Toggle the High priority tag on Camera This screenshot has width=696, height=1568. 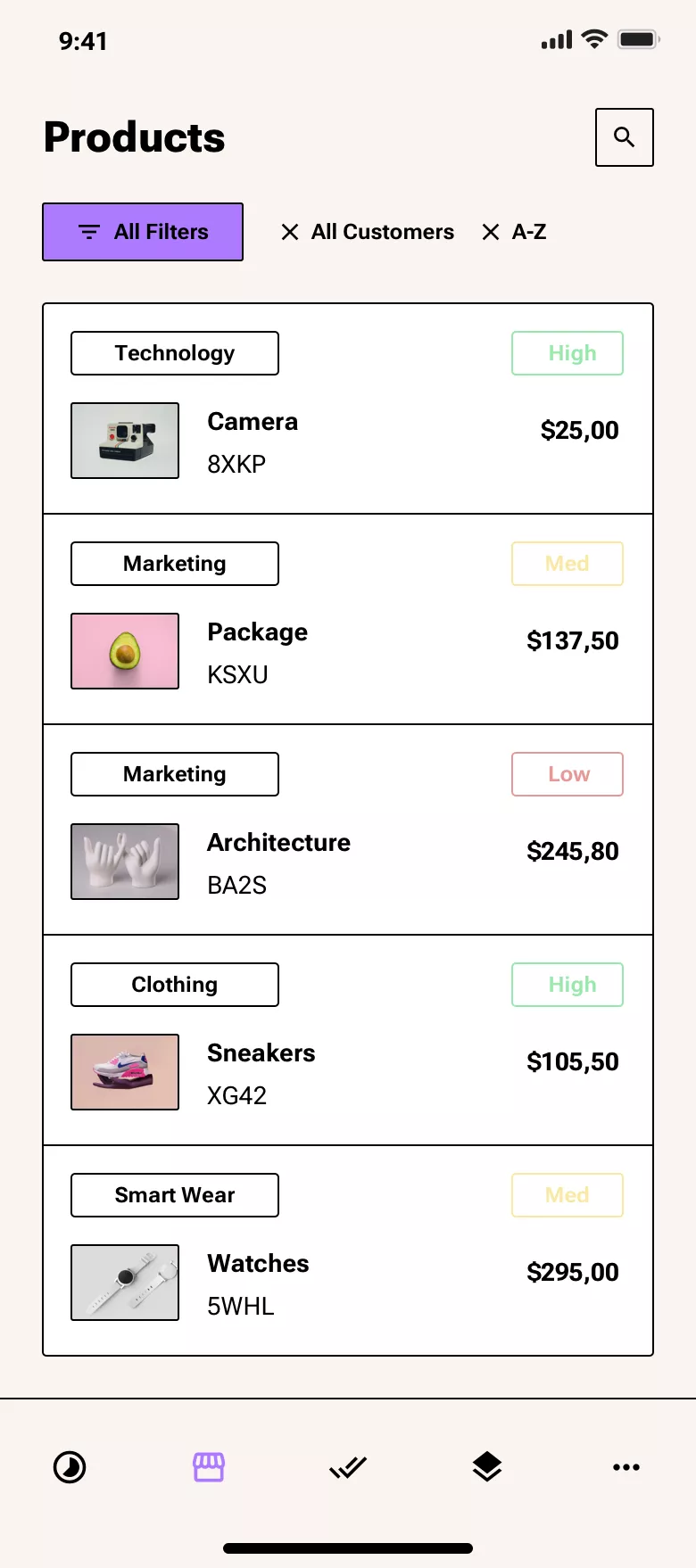click(567, 352)
